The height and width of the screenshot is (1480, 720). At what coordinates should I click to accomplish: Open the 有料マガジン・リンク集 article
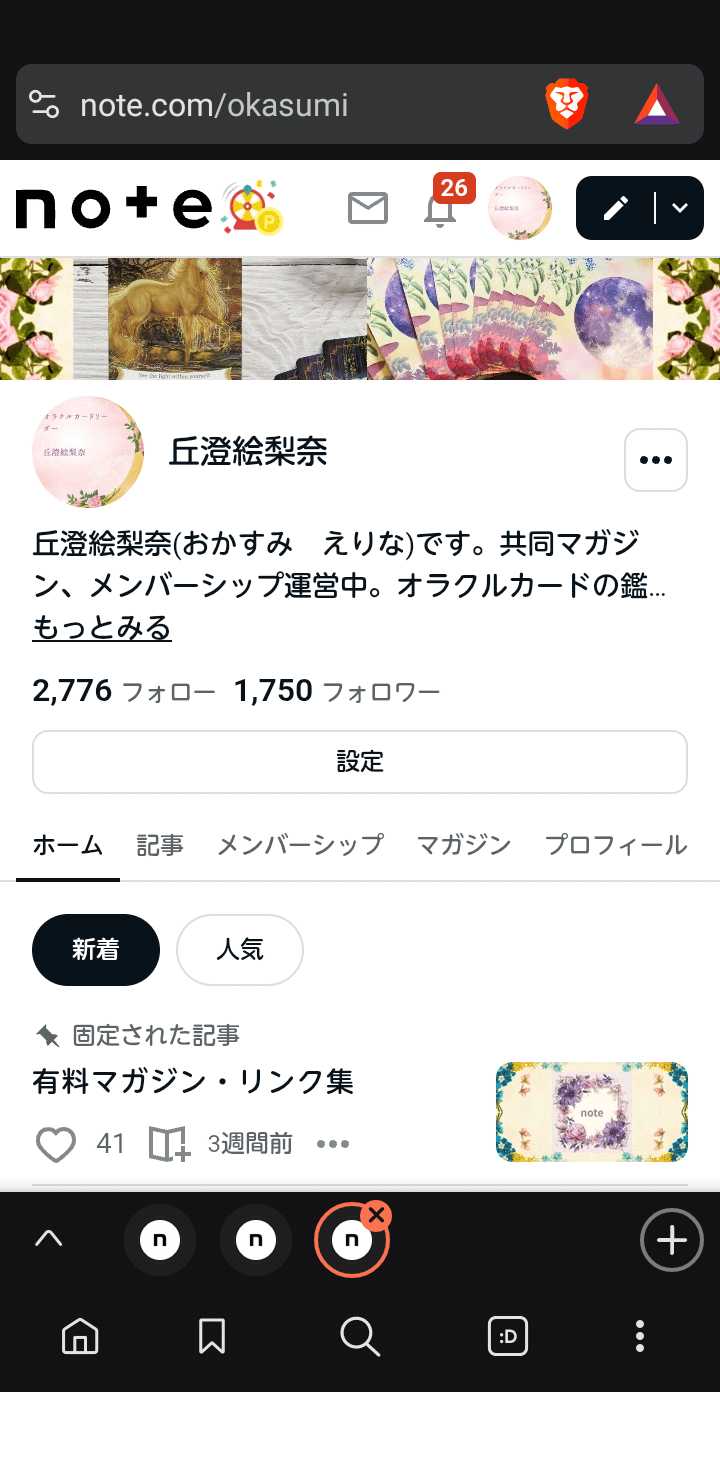click(x=194, y=1081)
